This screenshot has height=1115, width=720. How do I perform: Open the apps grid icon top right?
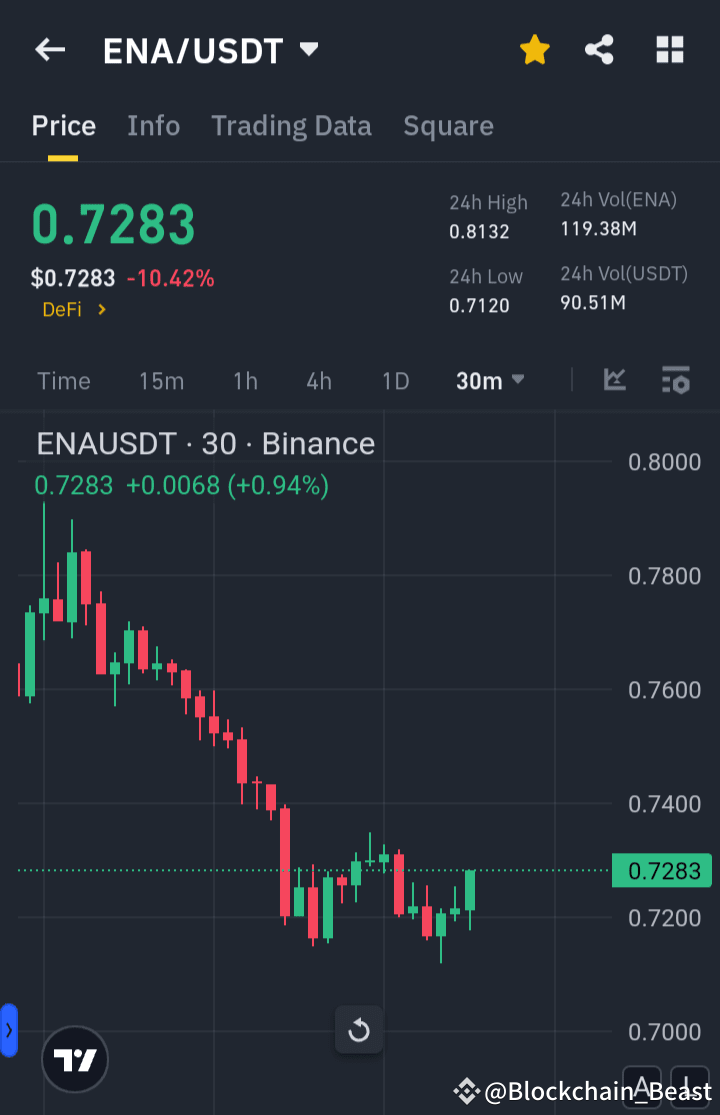pyautogui.click(x=669, y=49)
